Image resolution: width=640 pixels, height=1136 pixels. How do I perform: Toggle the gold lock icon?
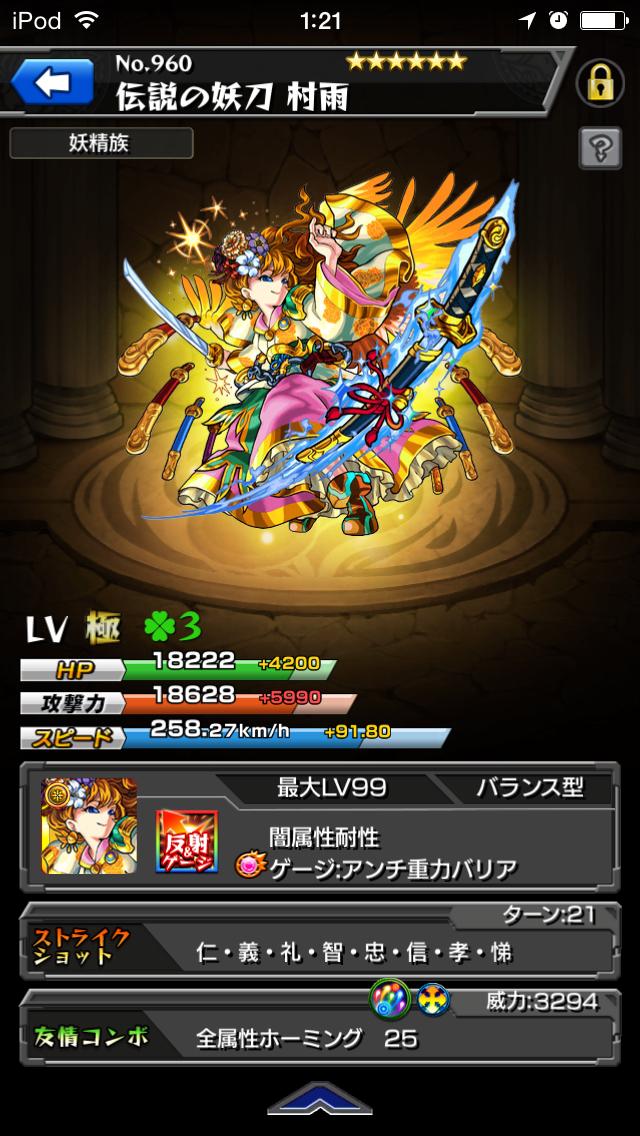coord(600,84)
